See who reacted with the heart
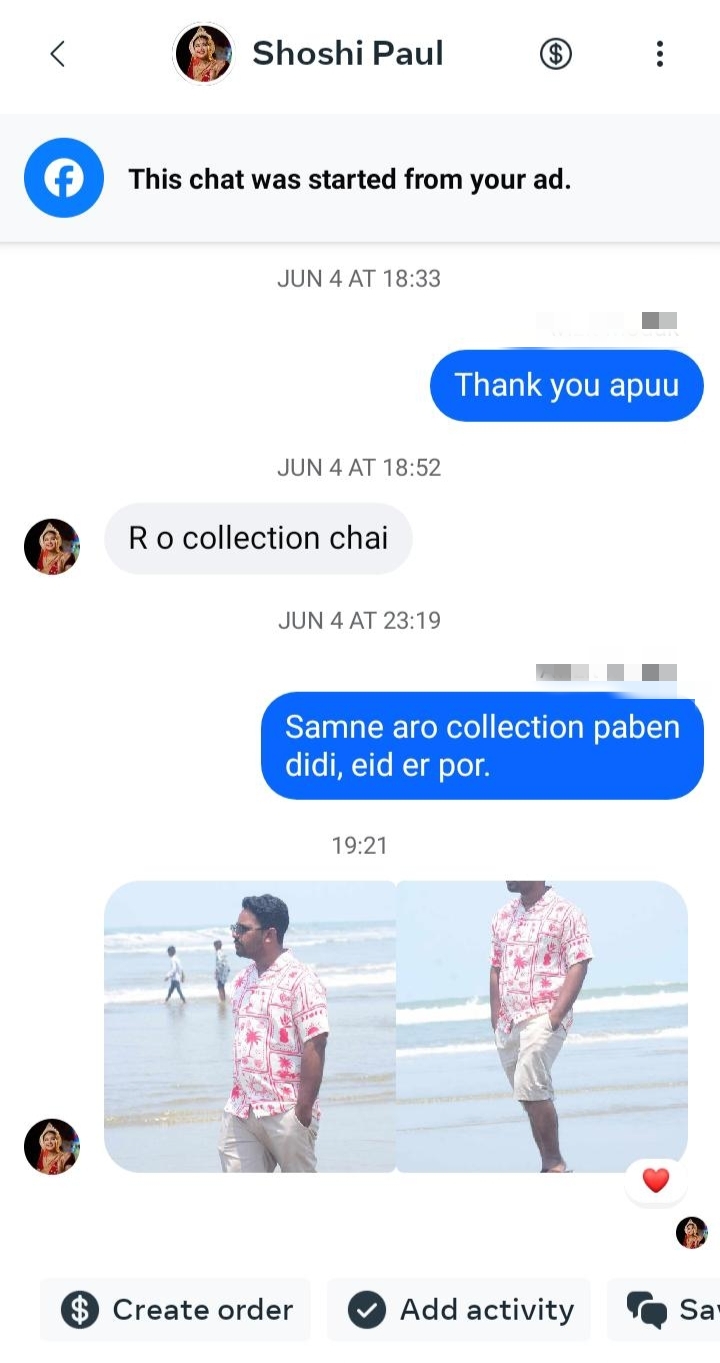This screenshot has height=1363, width=720. coord(655,1181)
